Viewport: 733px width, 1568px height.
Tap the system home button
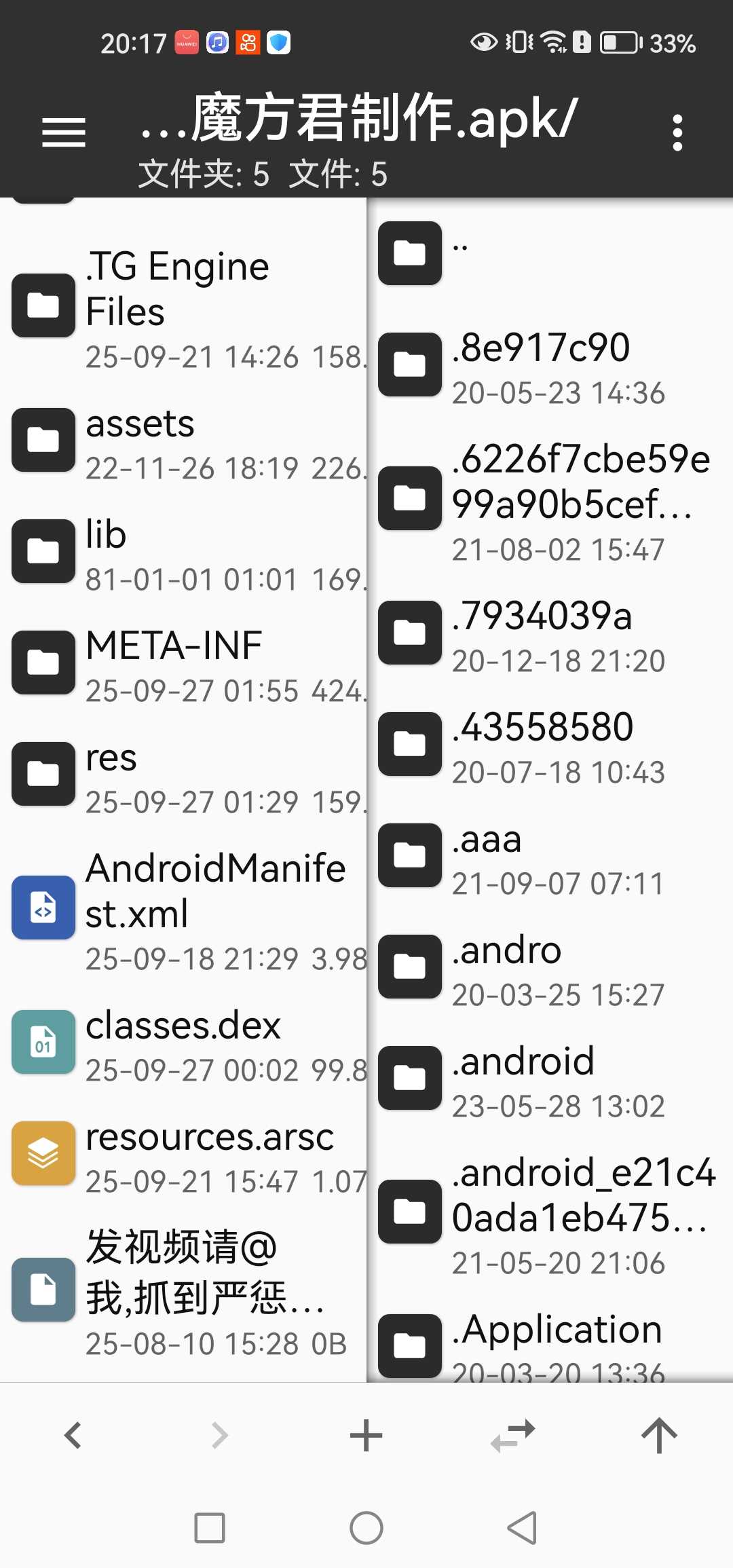point(366,1529)
